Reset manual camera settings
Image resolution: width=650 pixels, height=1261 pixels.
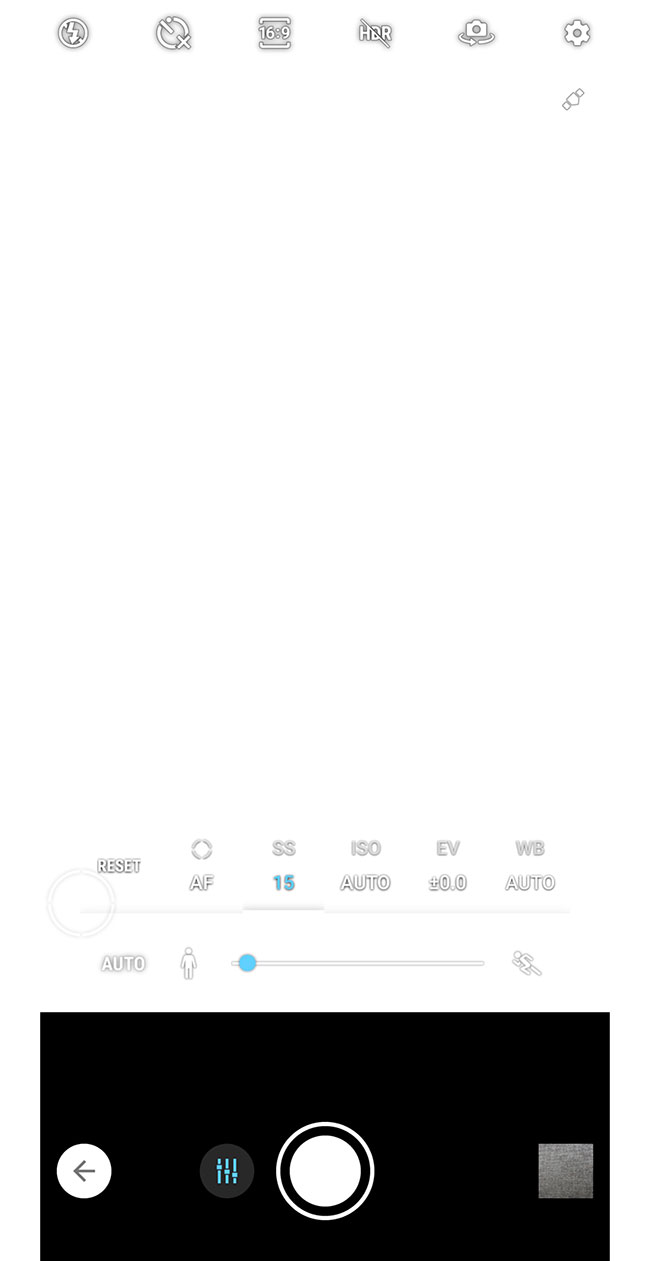tap(119, 866)
